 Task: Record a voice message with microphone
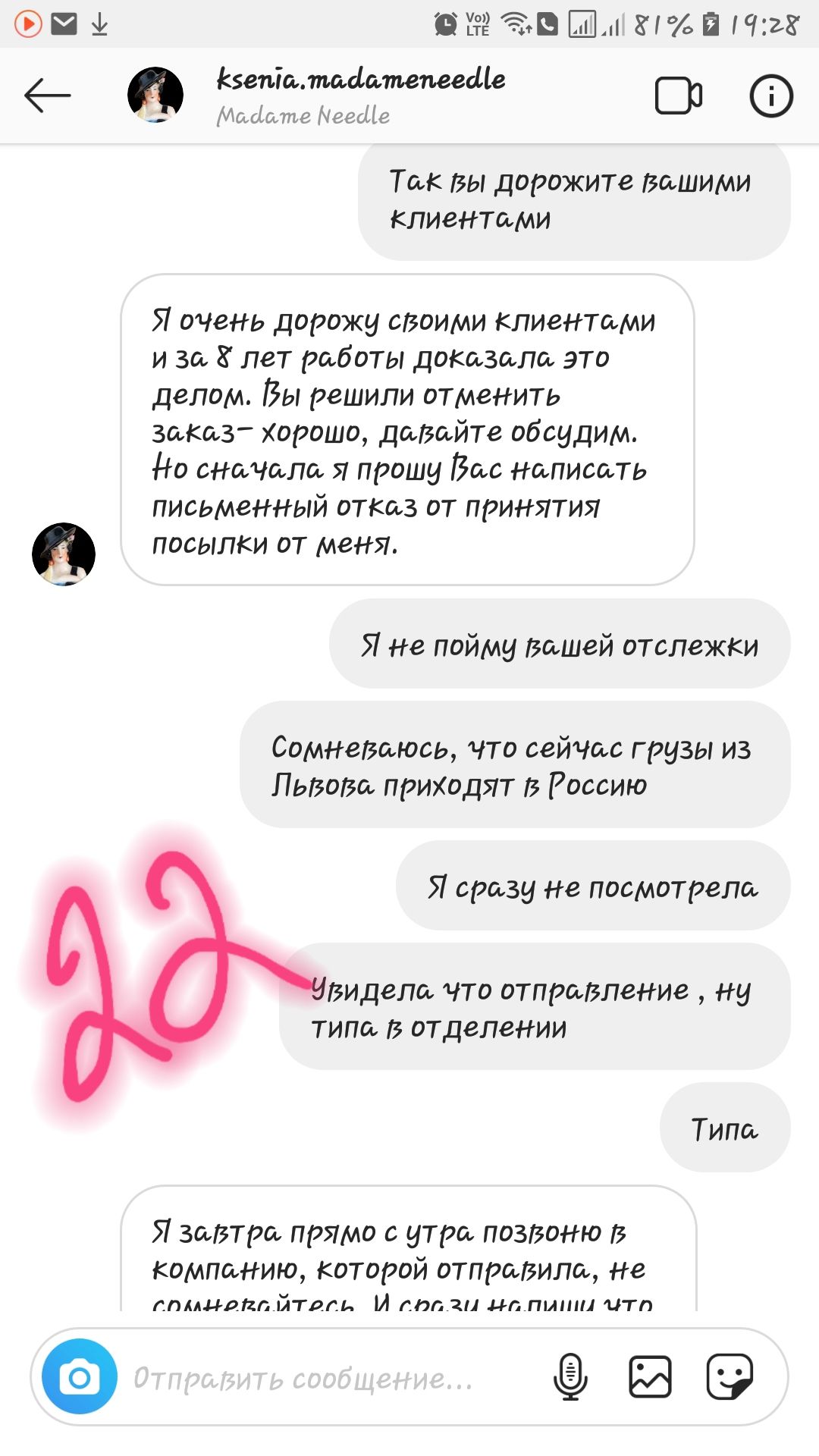click(x=570, y=1376)
